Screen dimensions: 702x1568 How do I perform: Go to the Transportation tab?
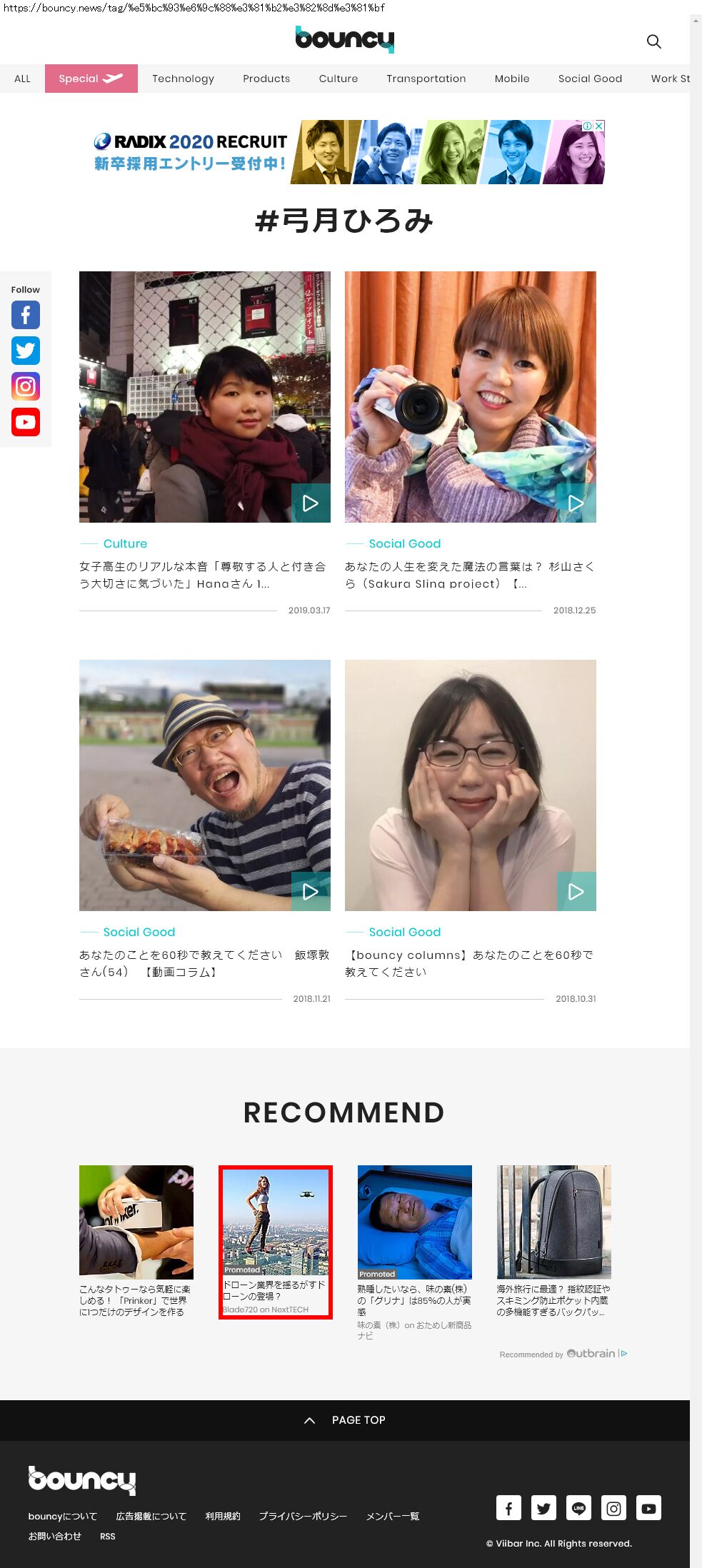[426, 79]
